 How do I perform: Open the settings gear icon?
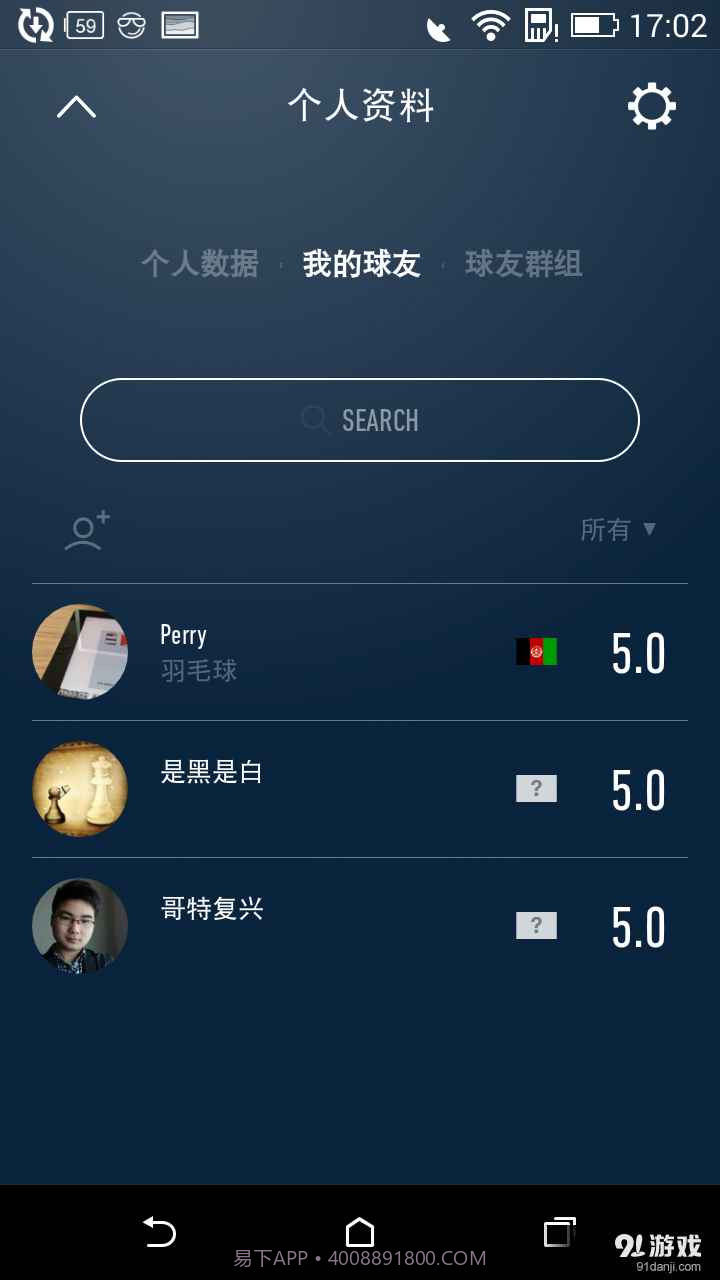tap(651, 106)
